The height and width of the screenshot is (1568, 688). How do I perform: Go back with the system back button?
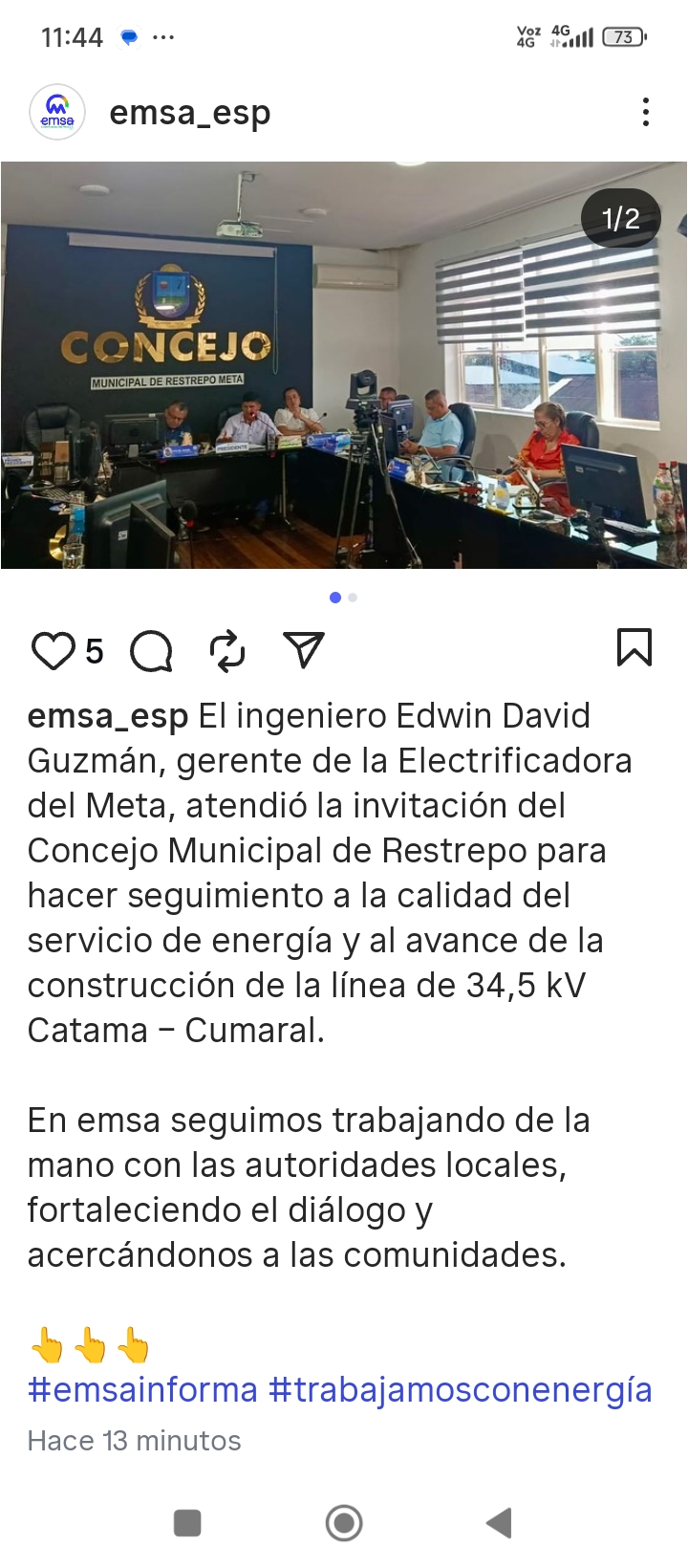500,1523
